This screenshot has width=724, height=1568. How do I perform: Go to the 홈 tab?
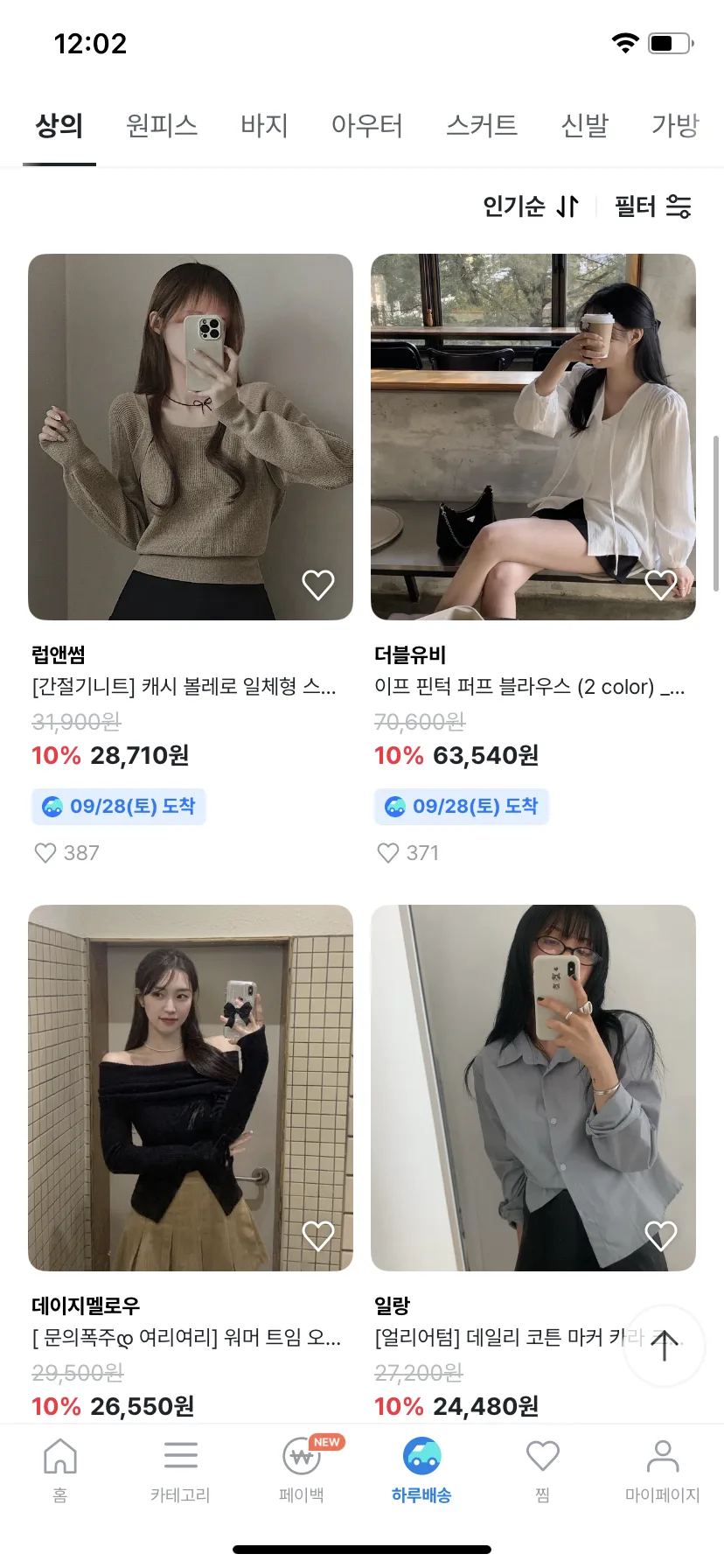coord(60,1470)
